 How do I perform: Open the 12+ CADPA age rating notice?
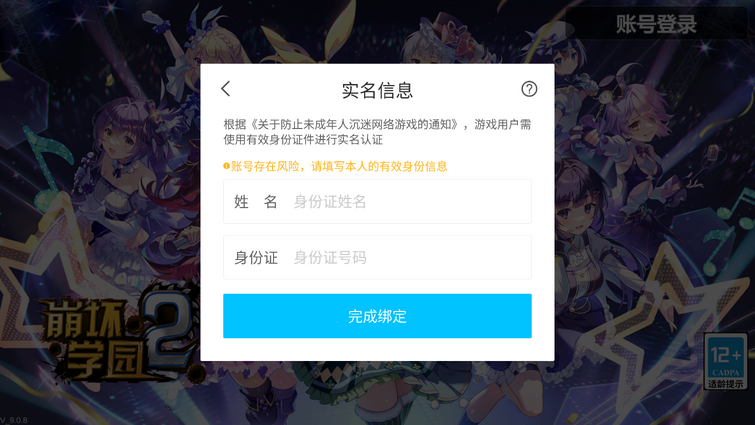(x=725, y=361)
